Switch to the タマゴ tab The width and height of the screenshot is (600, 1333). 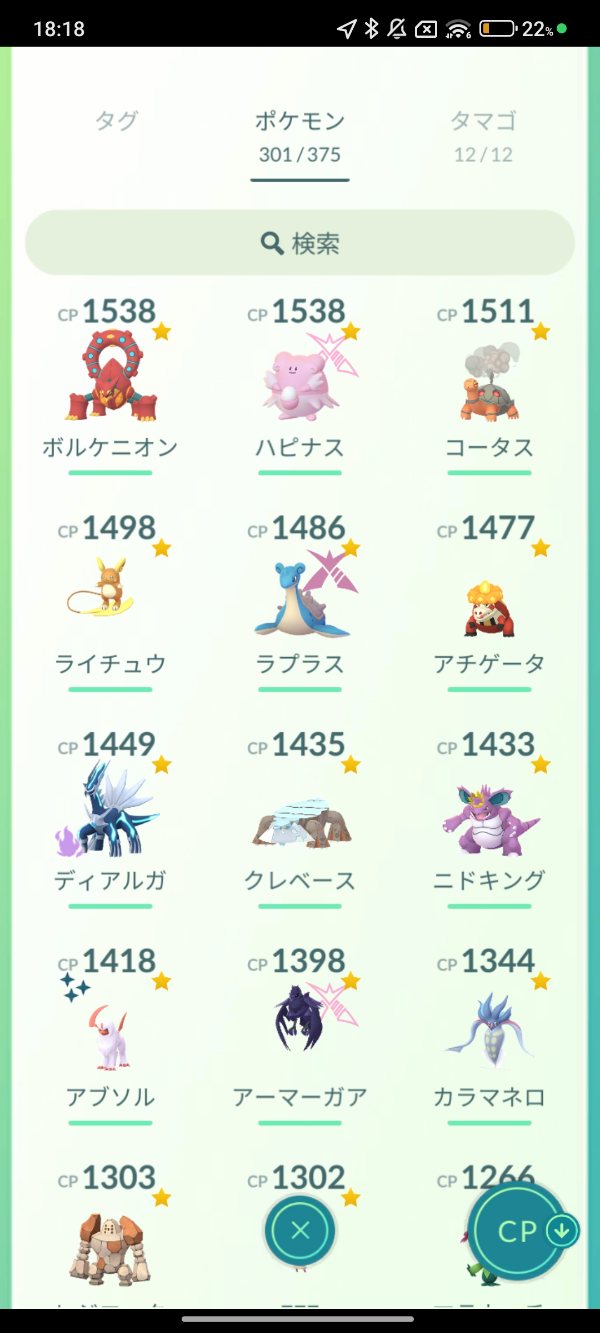[x=483, y=135]
